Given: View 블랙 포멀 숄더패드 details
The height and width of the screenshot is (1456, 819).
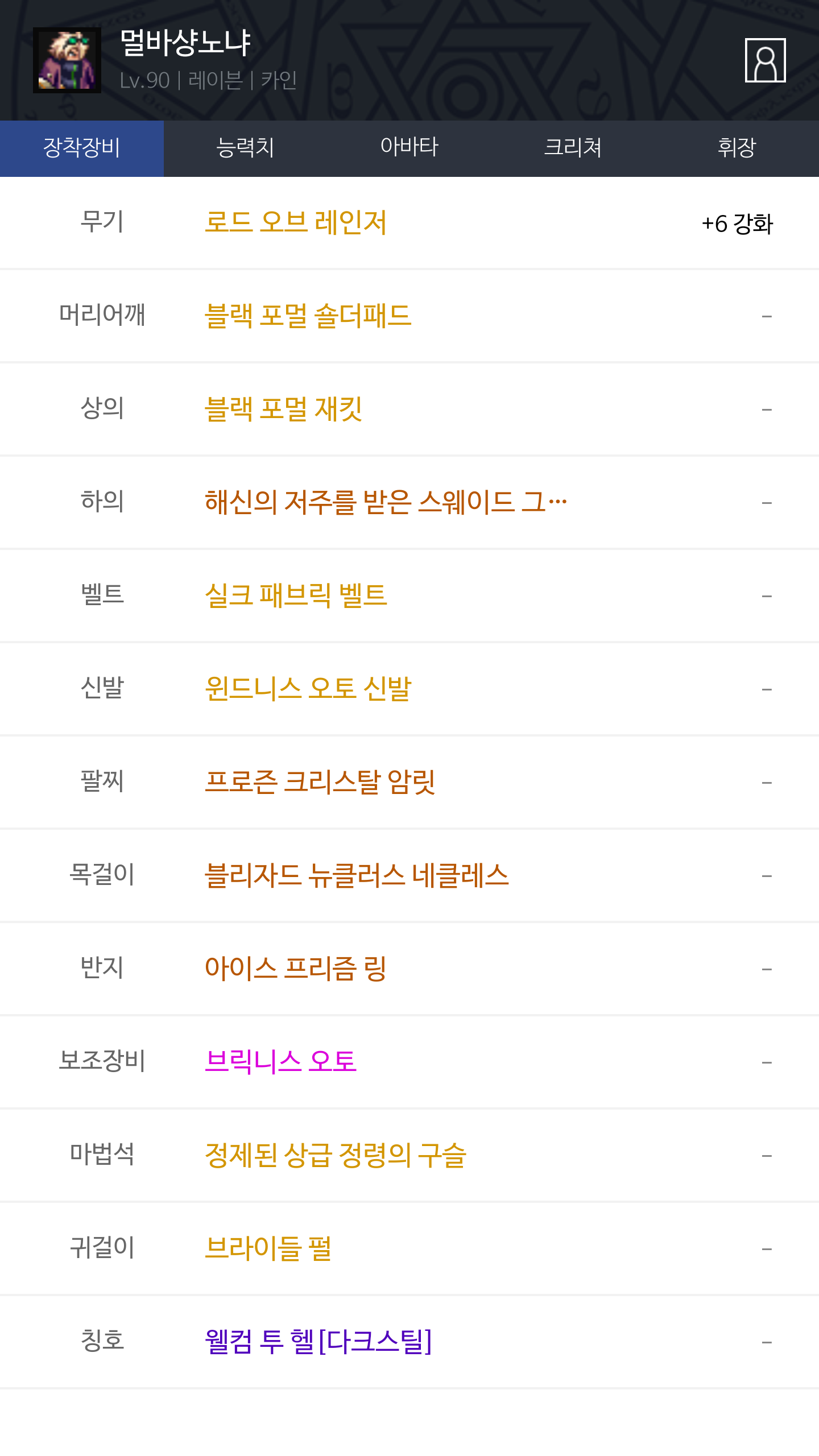Looking at the screenshot, I should 308,316.
